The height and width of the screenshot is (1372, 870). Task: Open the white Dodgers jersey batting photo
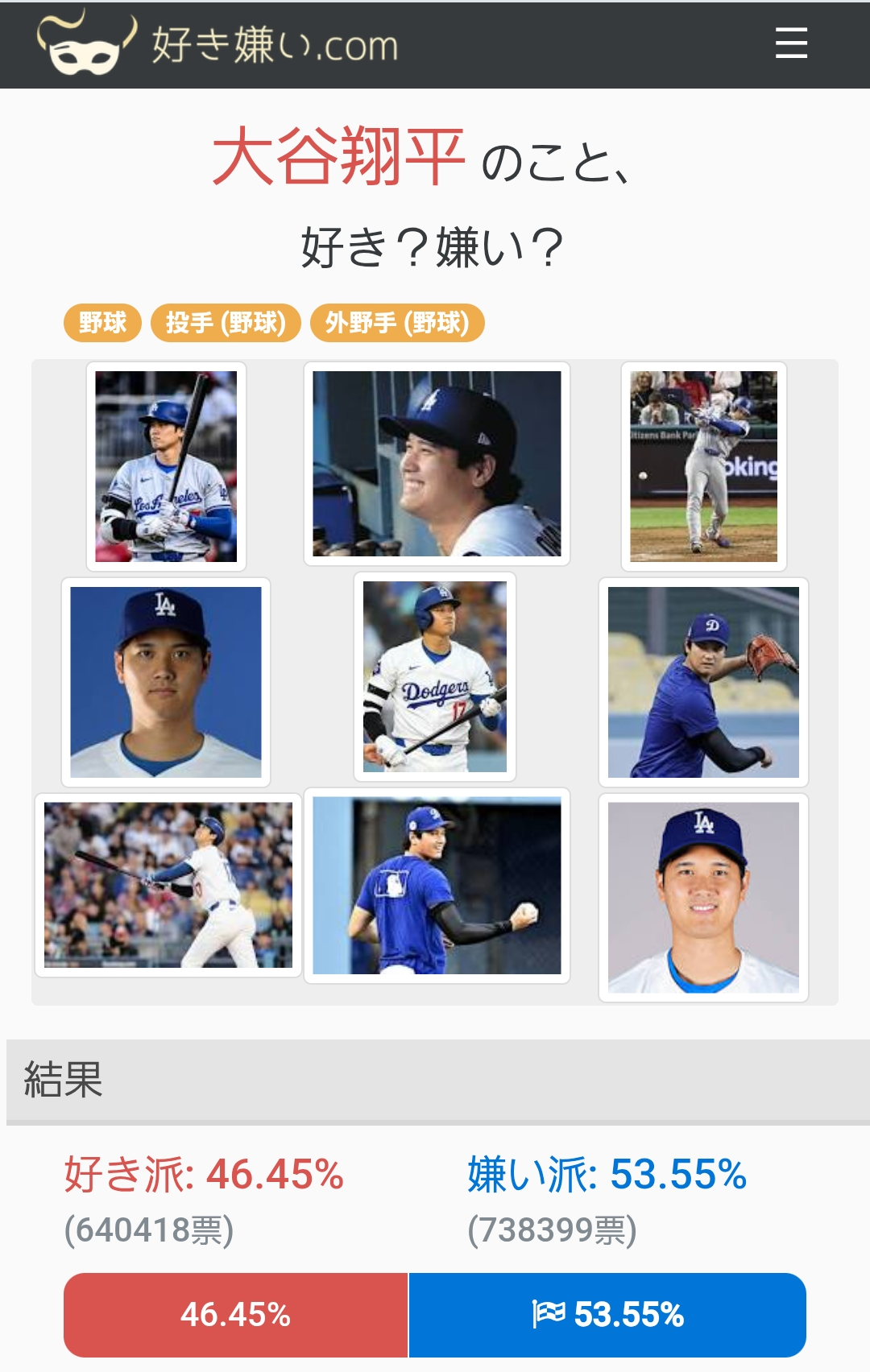(x=435, y=677)
